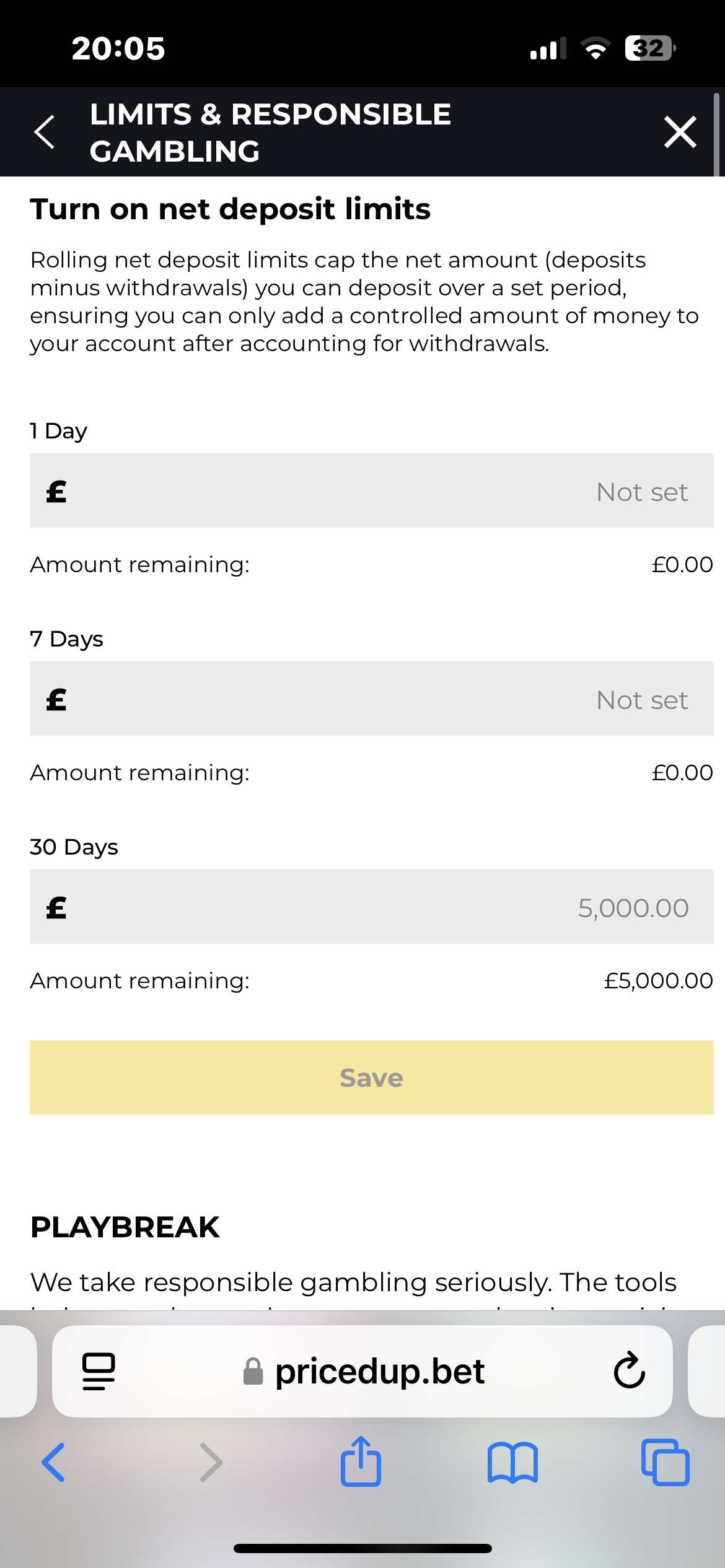This screenshot has height=1568, width=725.
Task: Close the Limits & Responsible Gambling dialog
Action: [x=679, y=131]
